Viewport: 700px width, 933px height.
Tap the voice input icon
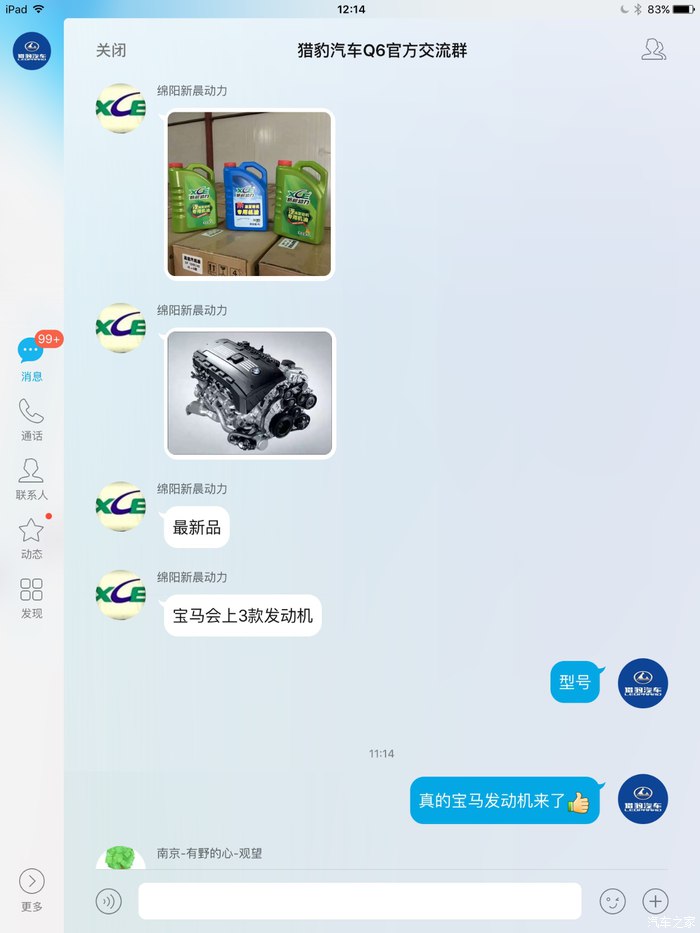(108, 901)
